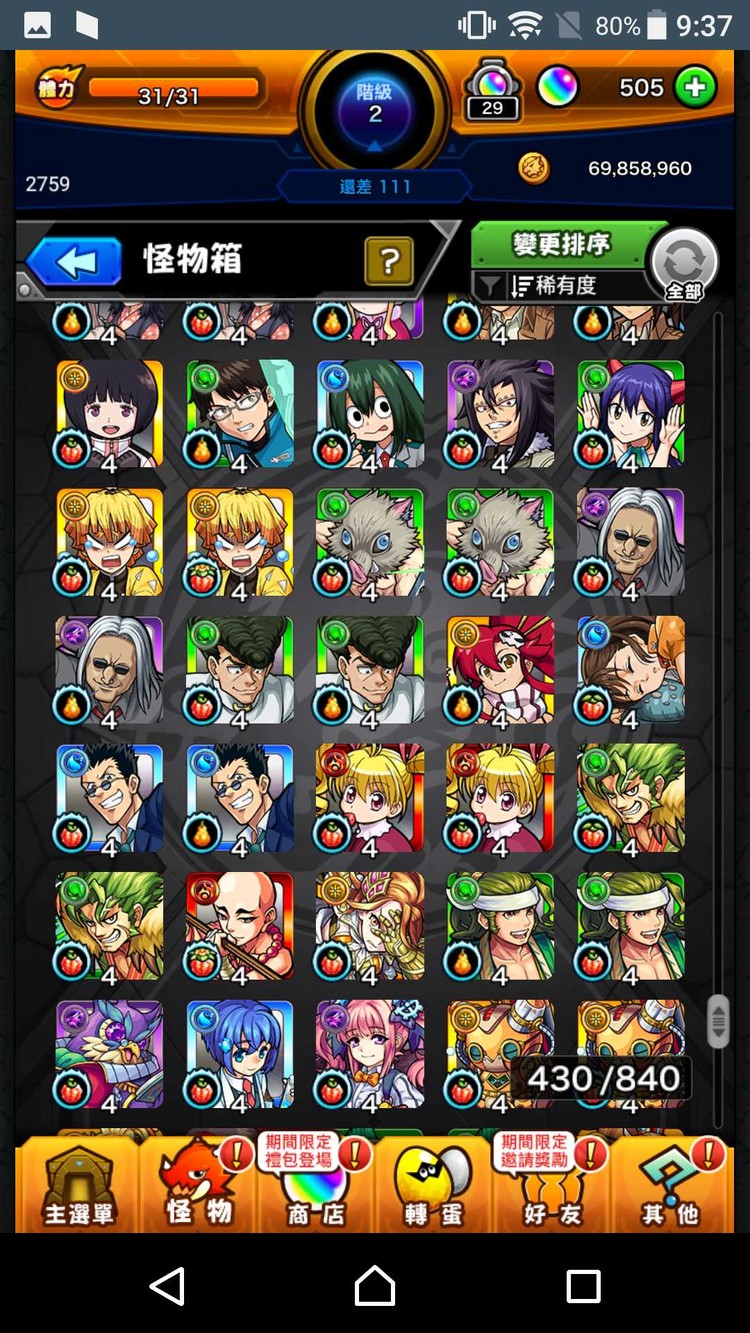This screenshot has height=1333, width=750.
Task: Tap the 變更排序 sort button
Action: click(560, 244)
